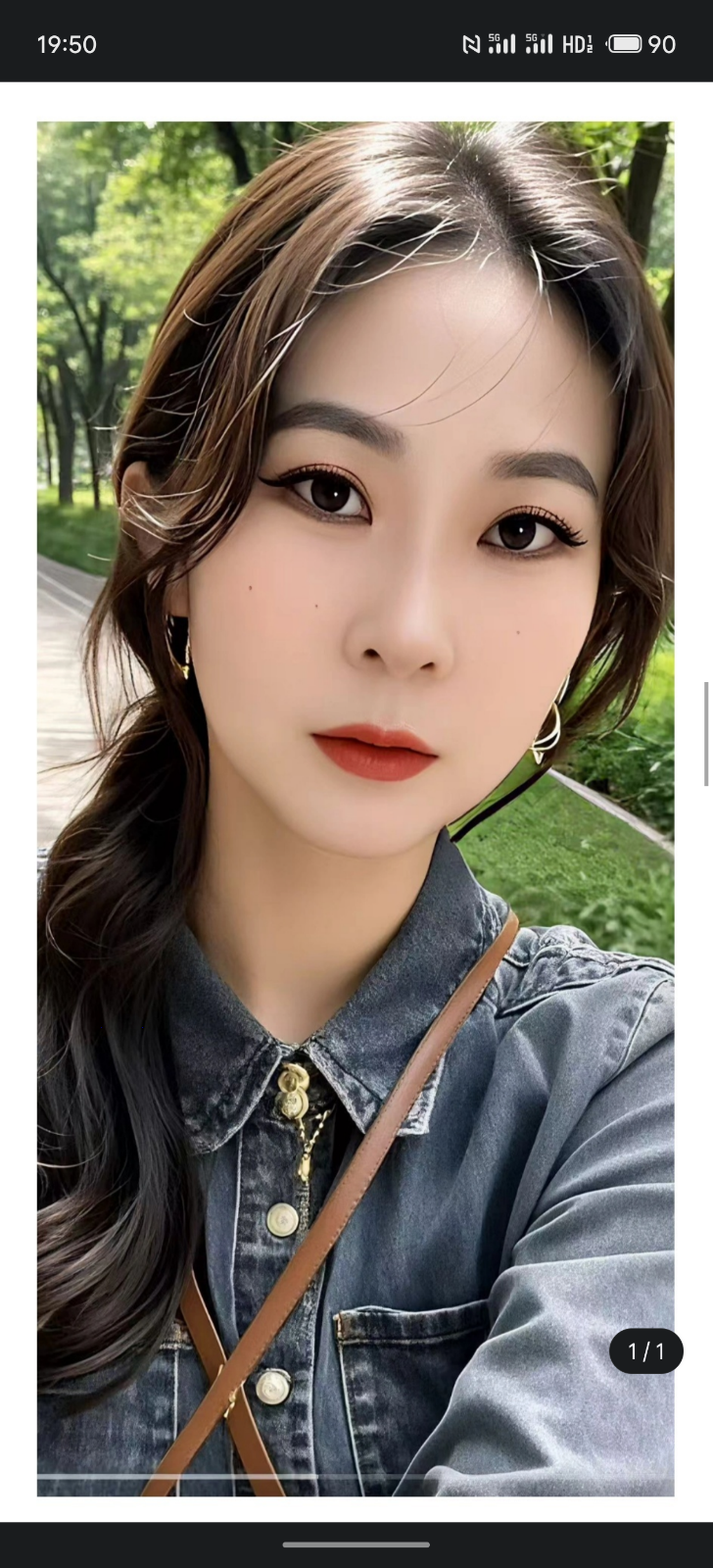Tap the dark status bar background area
713x1568 pixels.
click(x=294, y=44)
